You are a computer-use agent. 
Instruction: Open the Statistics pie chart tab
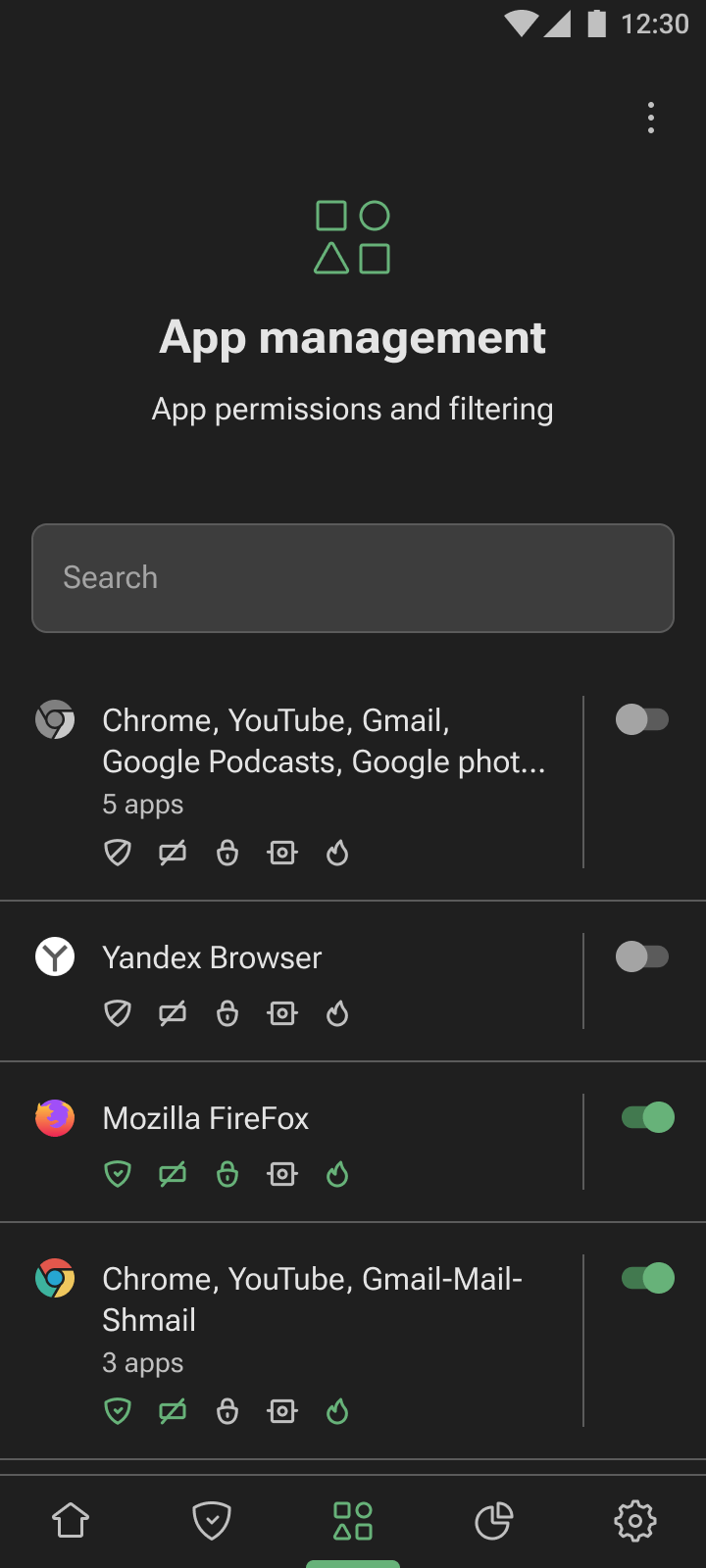494,1521
